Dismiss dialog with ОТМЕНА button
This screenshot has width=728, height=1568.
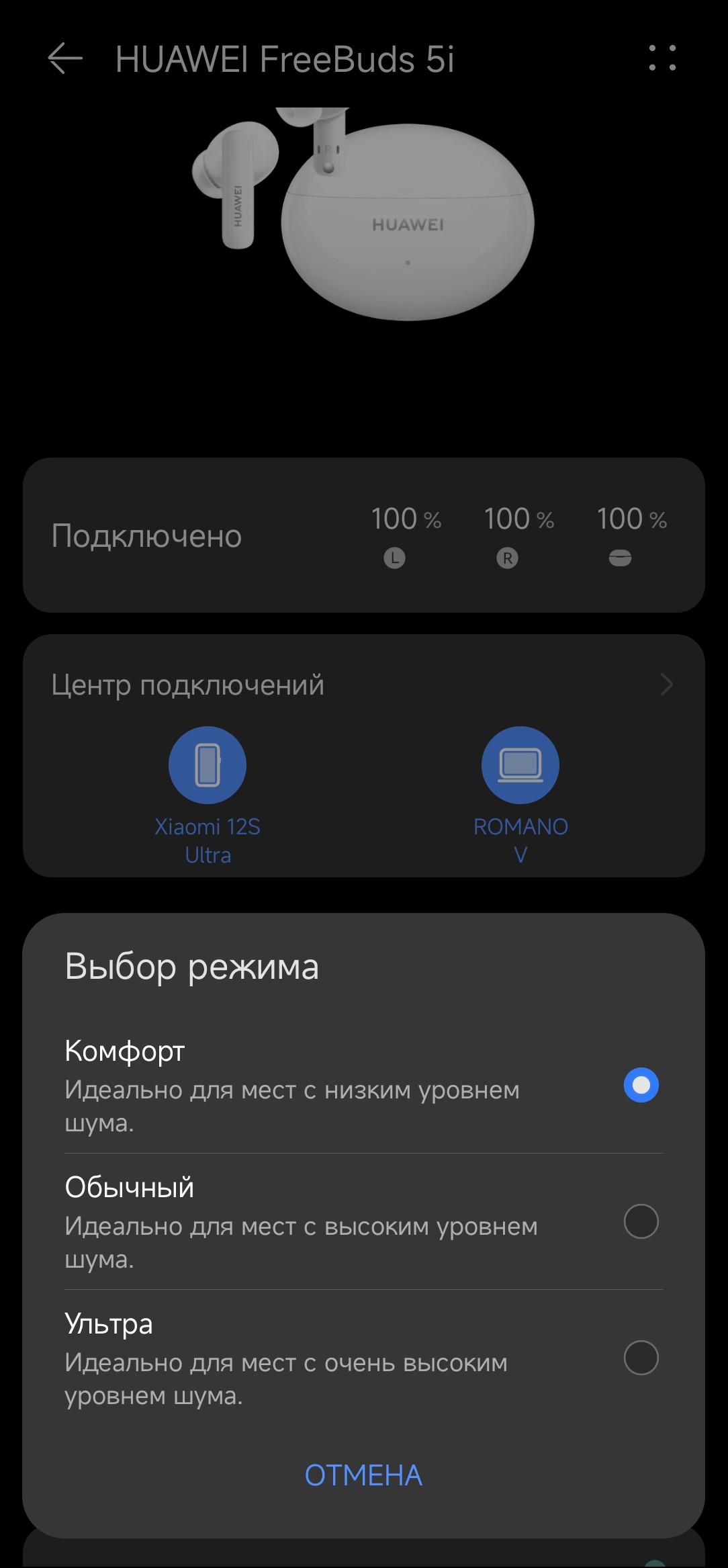pos(363,1475)
